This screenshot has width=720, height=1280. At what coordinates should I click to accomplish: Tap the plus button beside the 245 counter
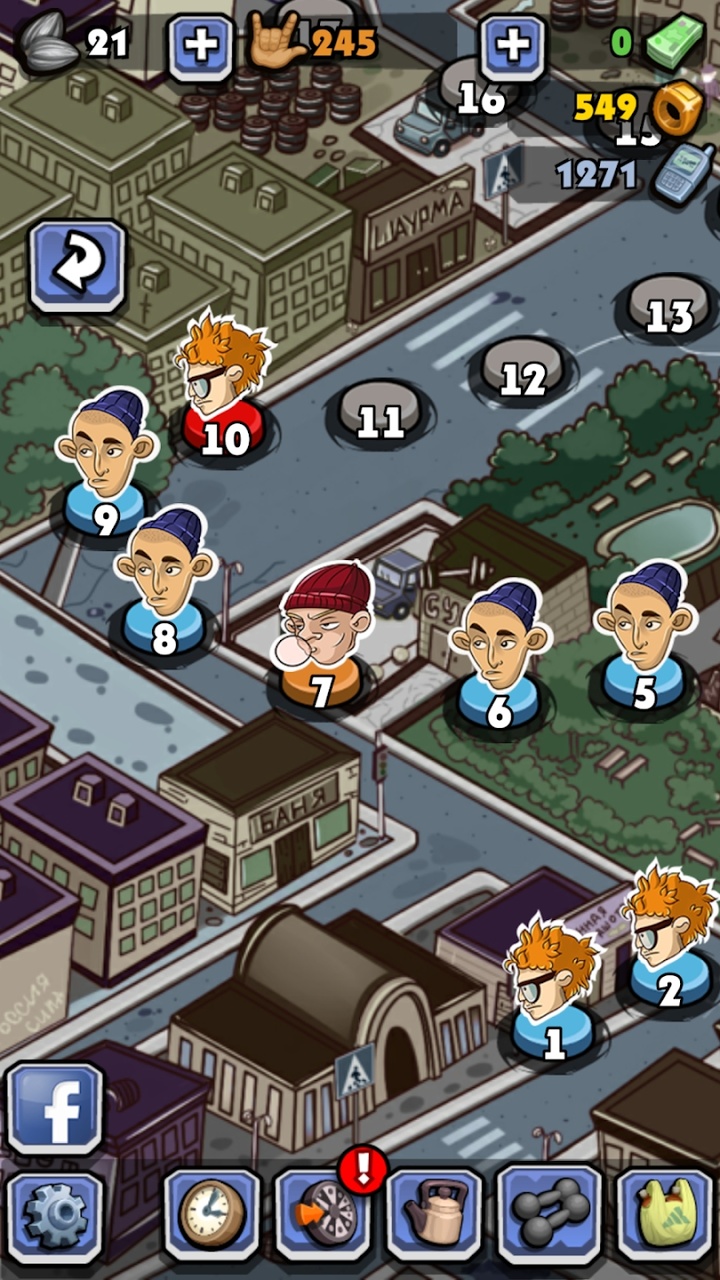coord(512,46)
